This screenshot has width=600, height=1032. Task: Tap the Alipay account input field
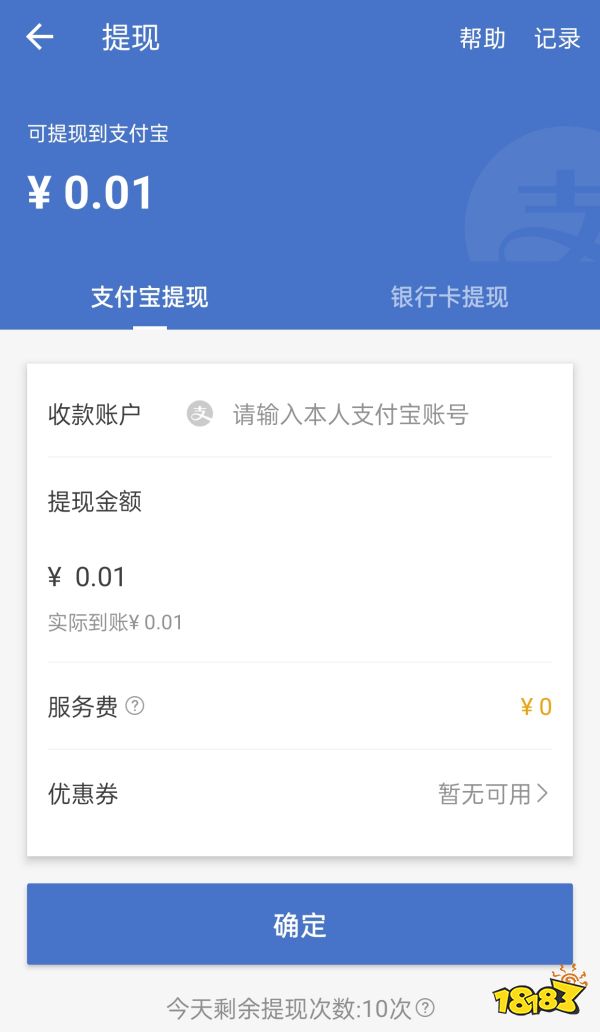point(350,415)
